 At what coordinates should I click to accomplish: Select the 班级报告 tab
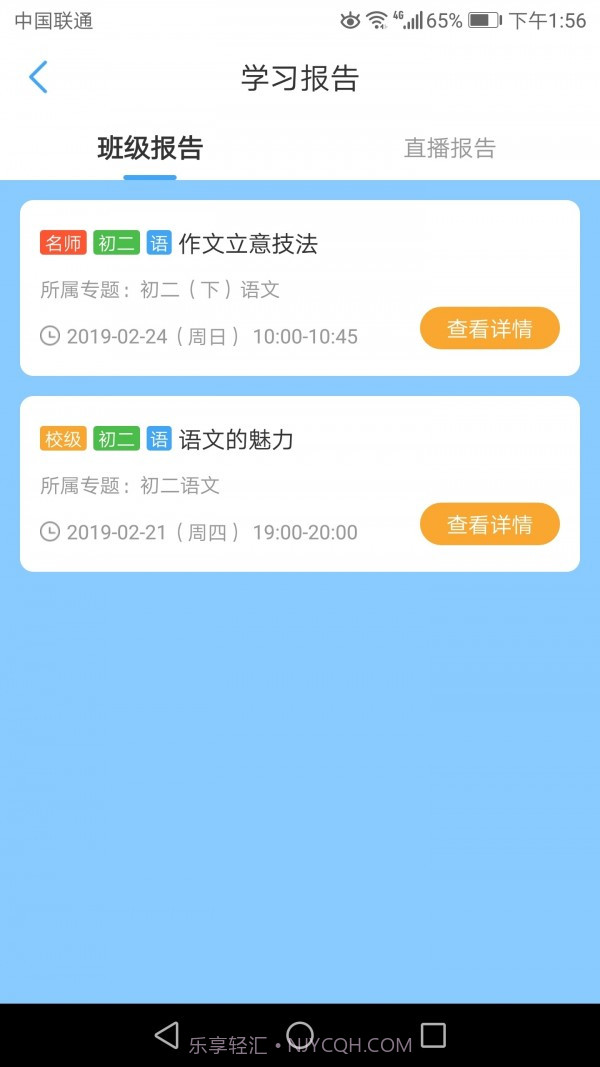point(150,149)
